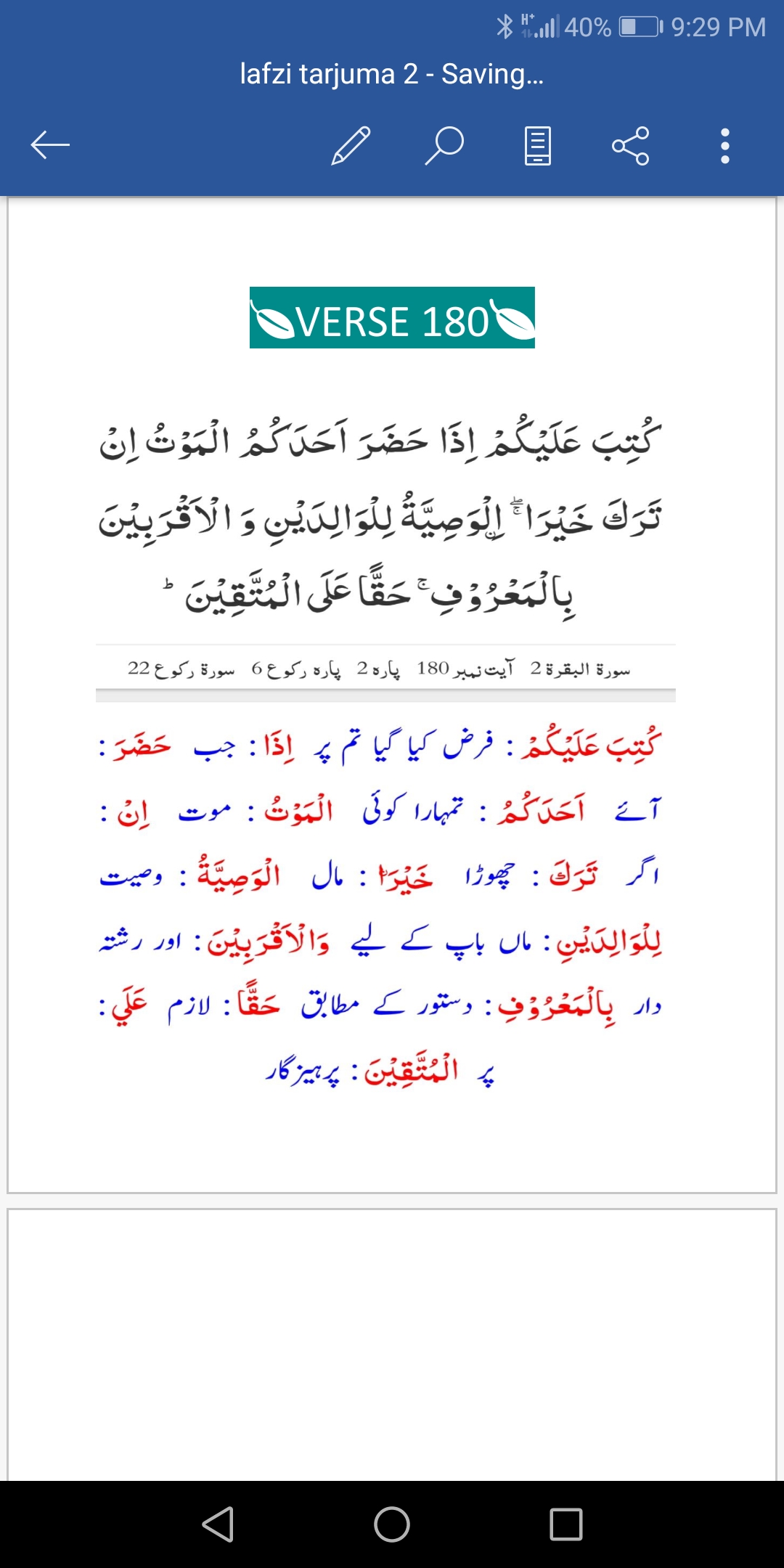Viewport: 784px width, 1568px height.
Task: Share this document
Action: point(631,146)
